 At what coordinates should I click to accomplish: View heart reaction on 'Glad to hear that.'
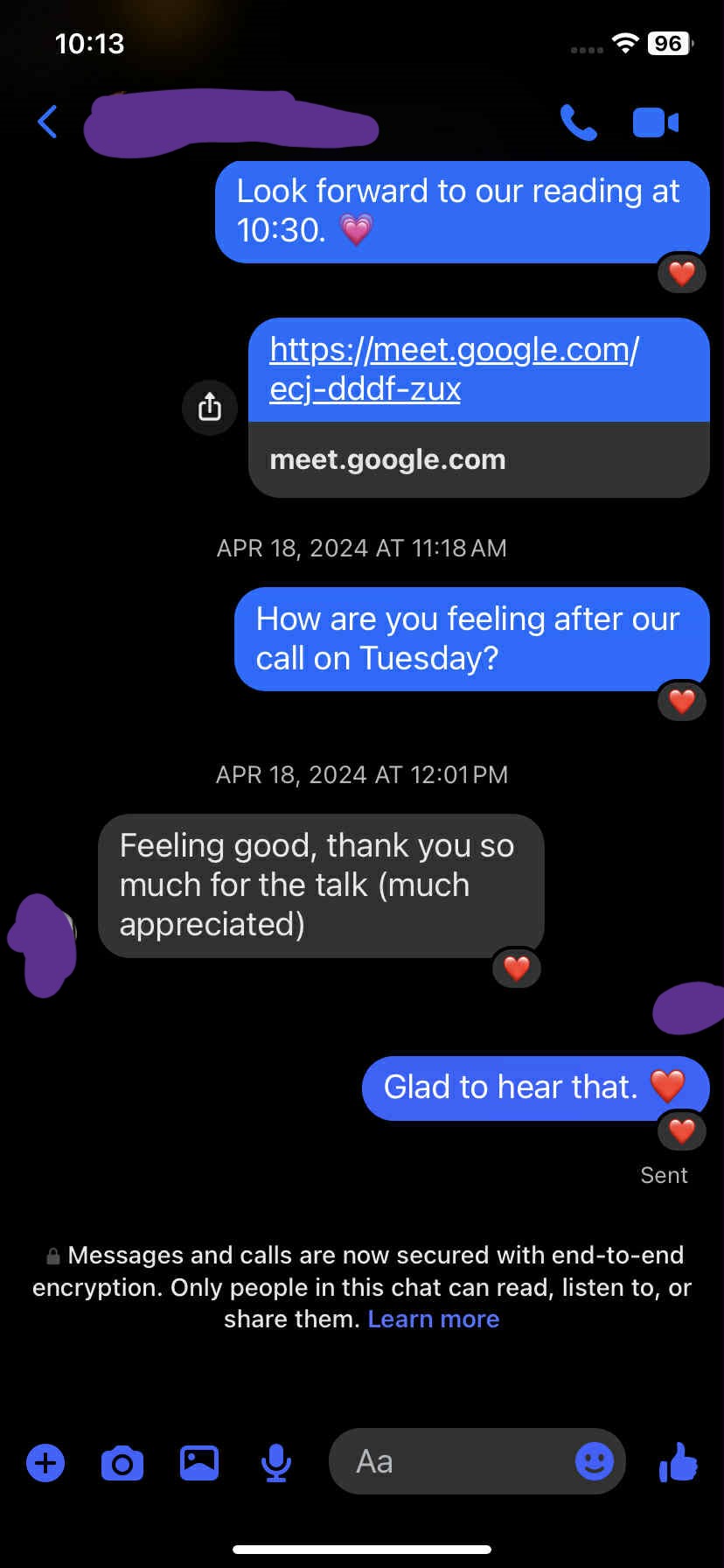682,1131
